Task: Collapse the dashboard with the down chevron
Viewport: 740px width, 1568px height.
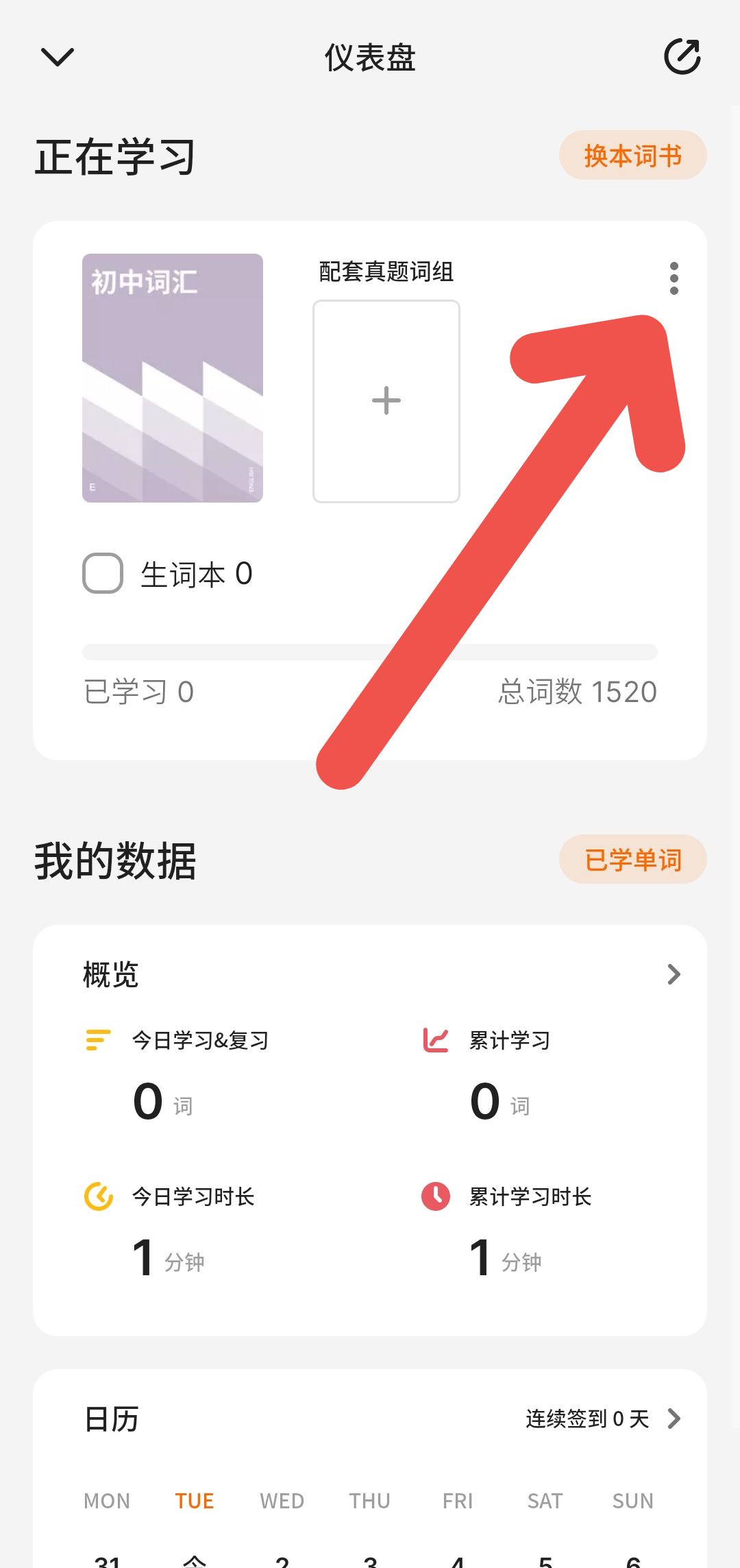Action: tap(58, 57)
